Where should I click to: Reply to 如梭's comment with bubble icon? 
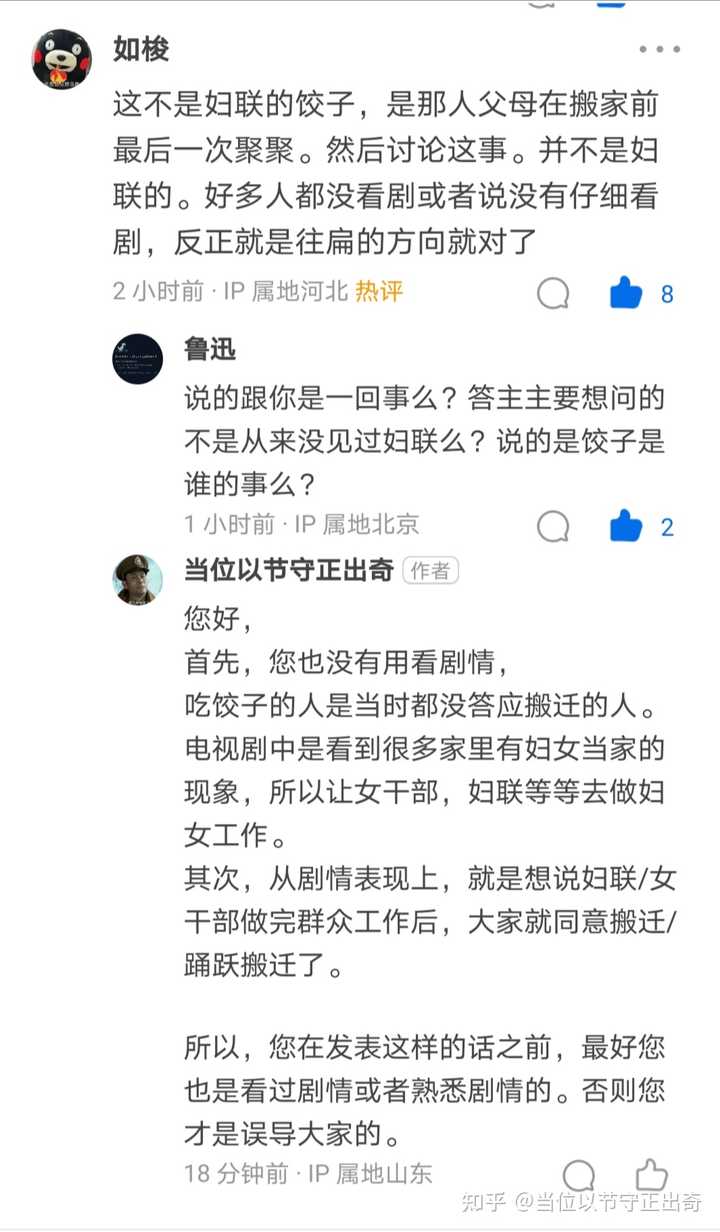tap(553, 294)
